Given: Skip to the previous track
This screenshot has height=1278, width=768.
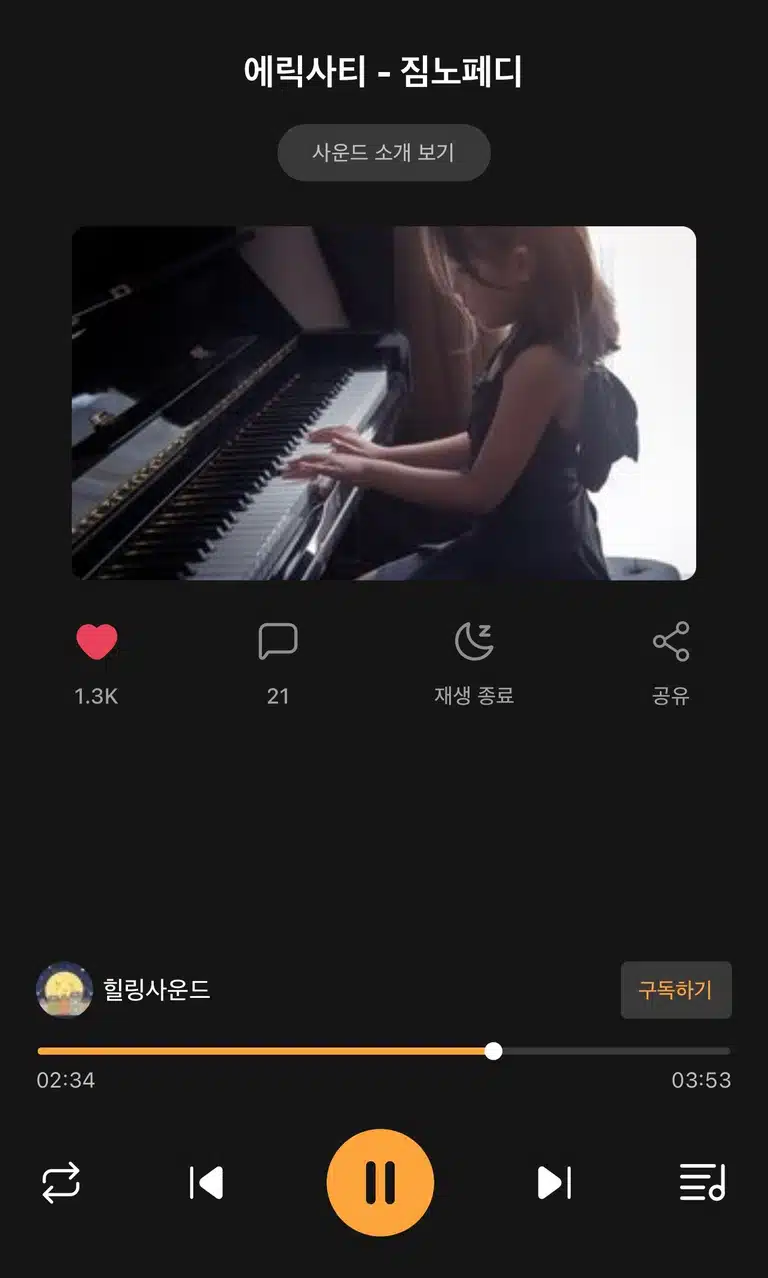Looking at the screenshot, I should pos(206,1183).
